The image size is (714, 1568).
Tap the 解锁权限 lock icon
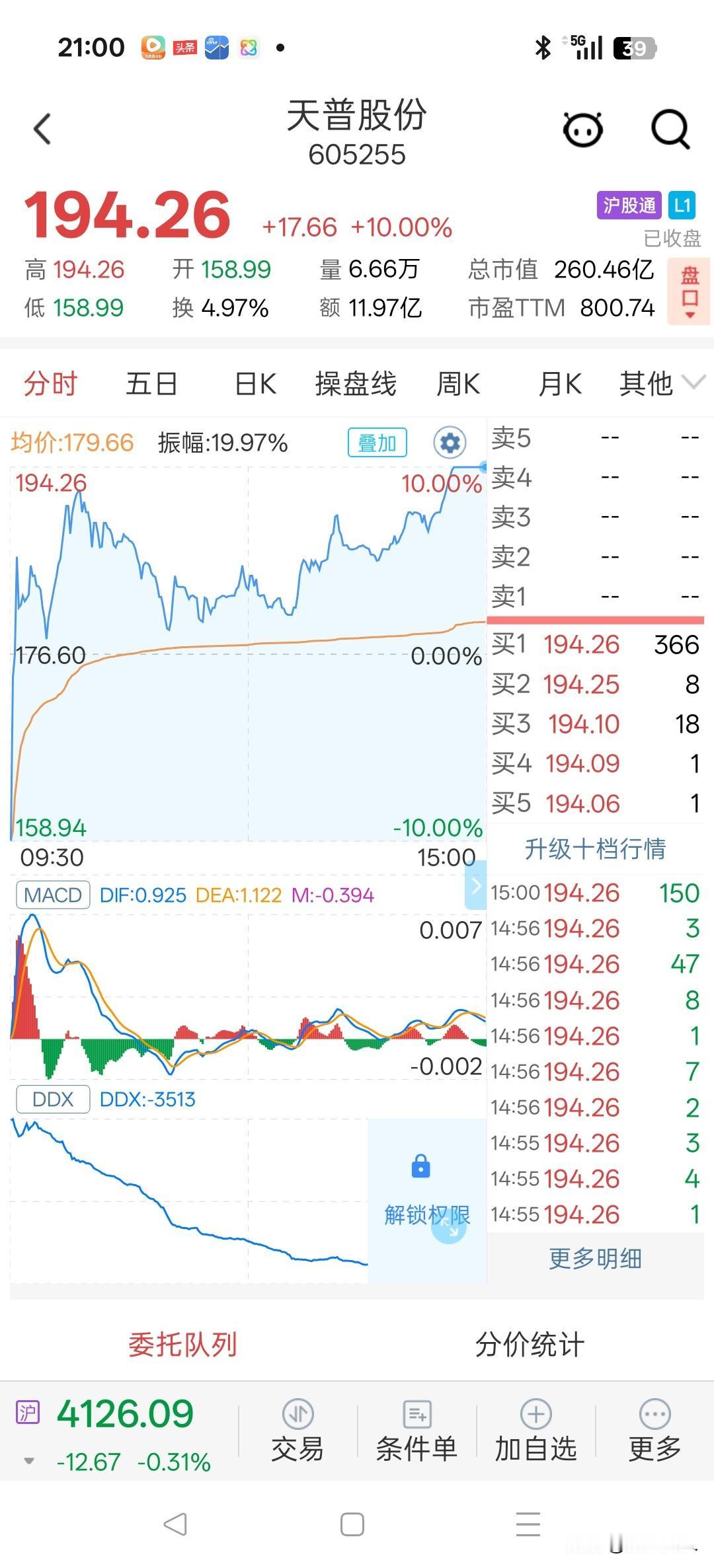click(420, 1166)
